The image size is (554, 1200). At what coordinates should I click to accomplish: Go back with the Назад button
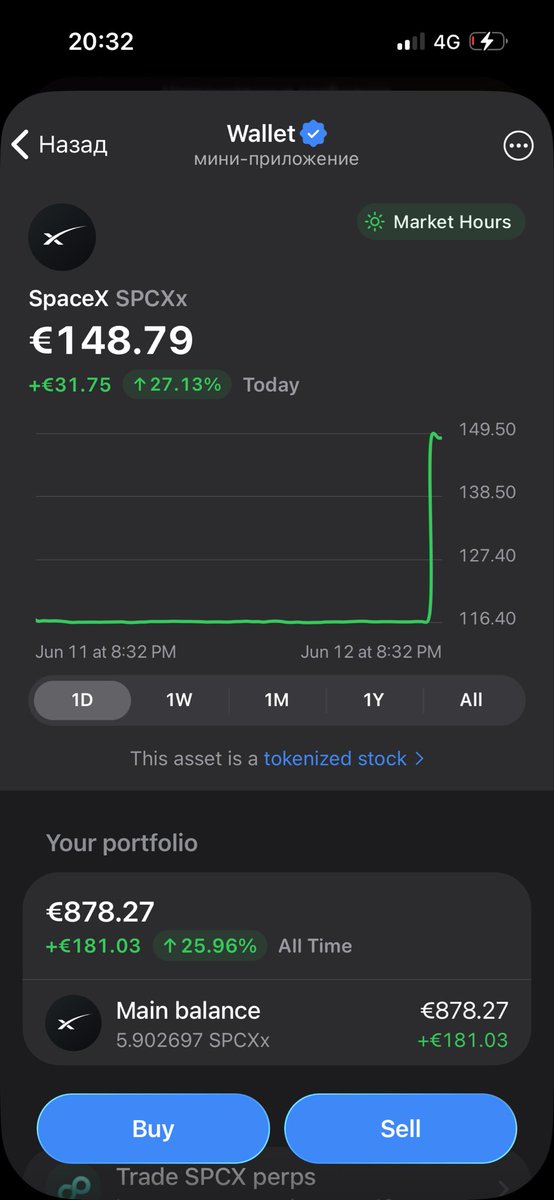coord(59,145)
